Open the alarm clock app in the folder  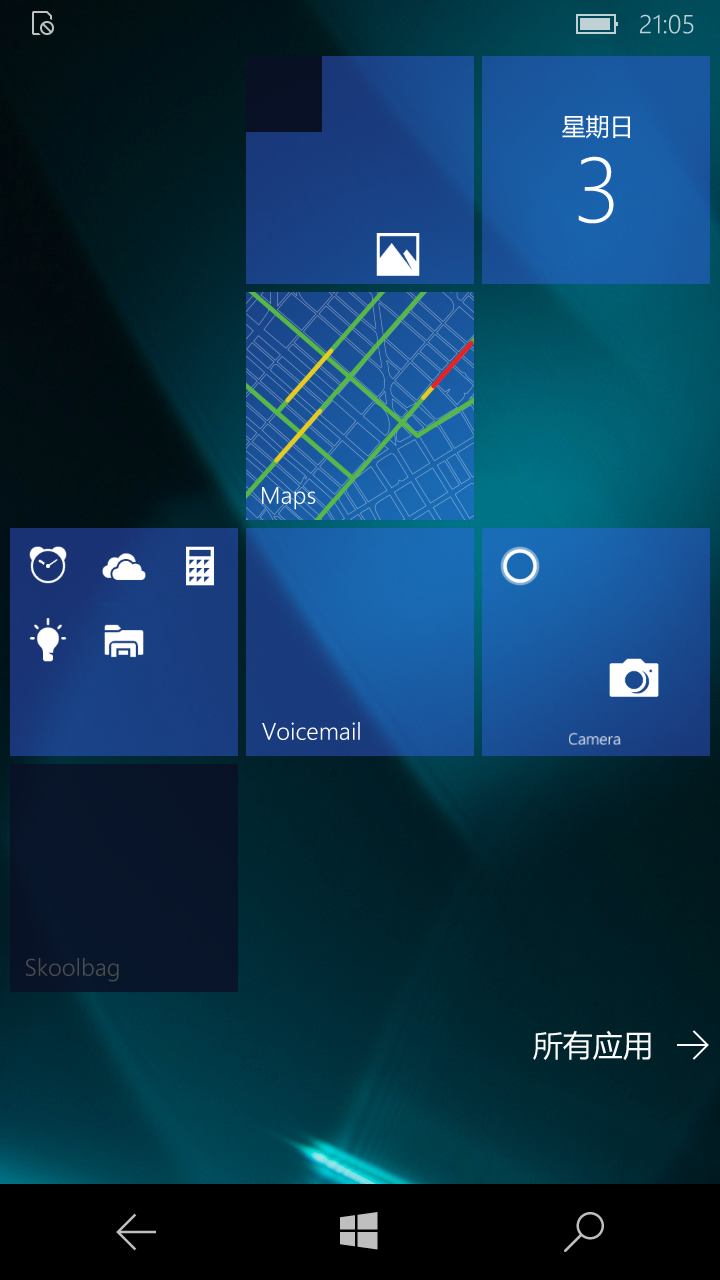click(48, 565)
